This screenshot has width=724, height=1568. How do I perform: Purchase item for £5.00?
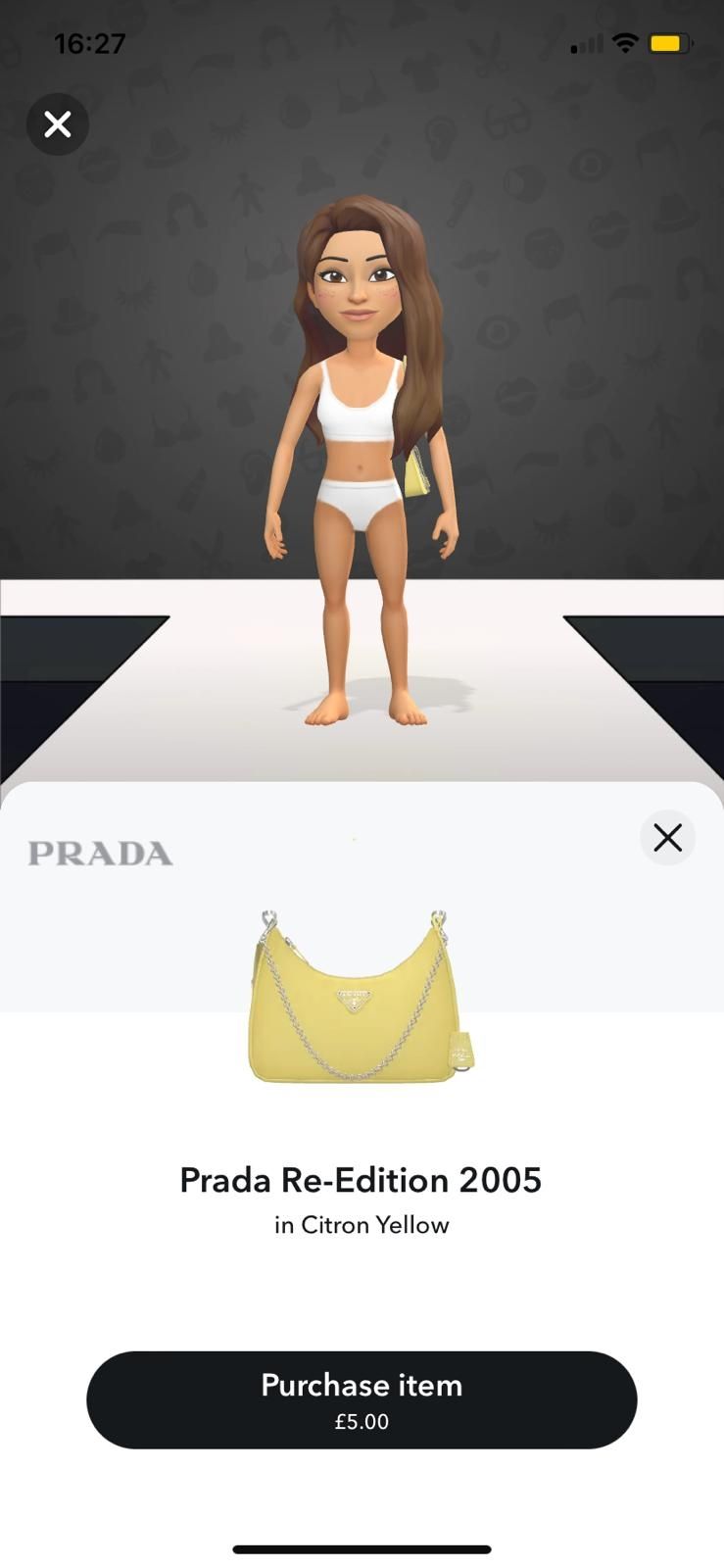[x=362, y=1399]
